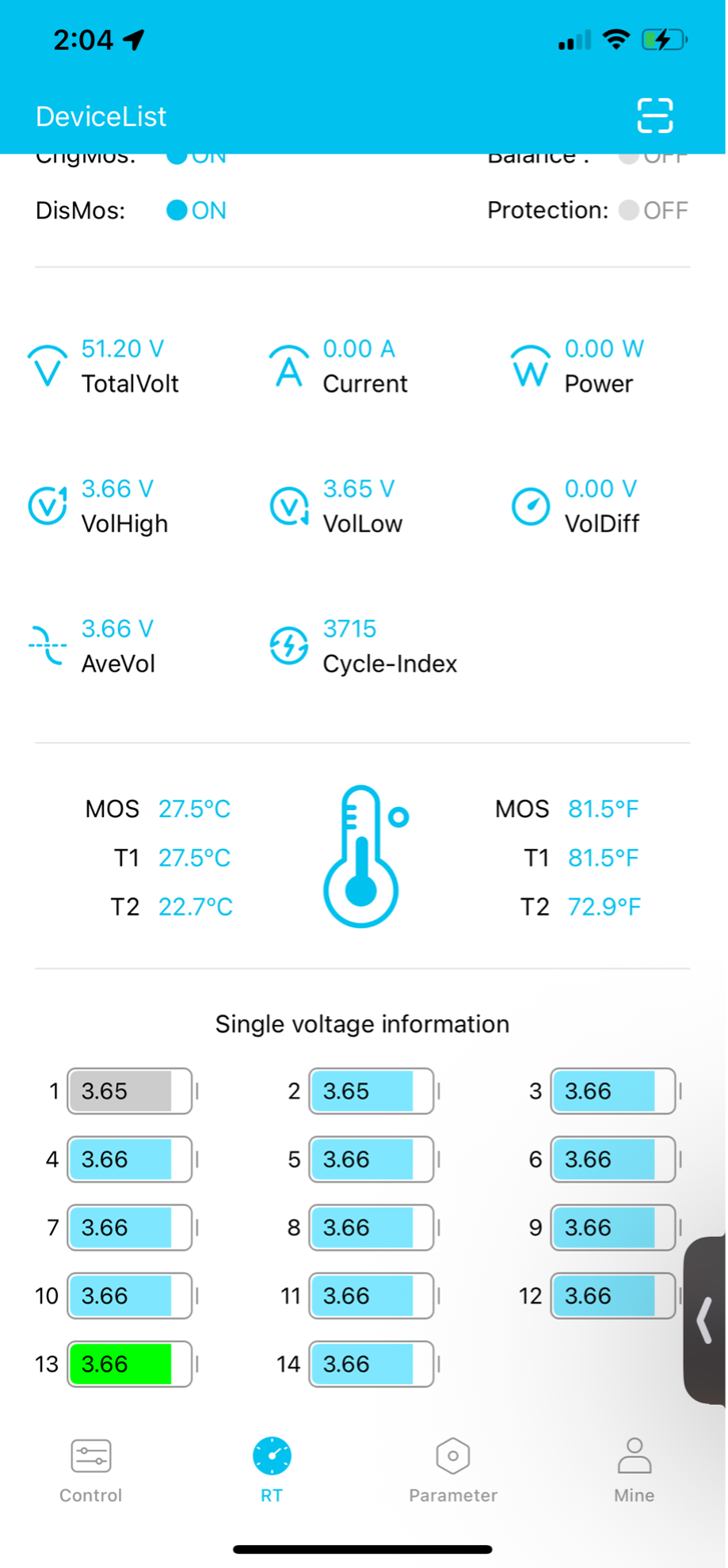Expand the side handle arrow
728x1568 pixels.
704,1320
